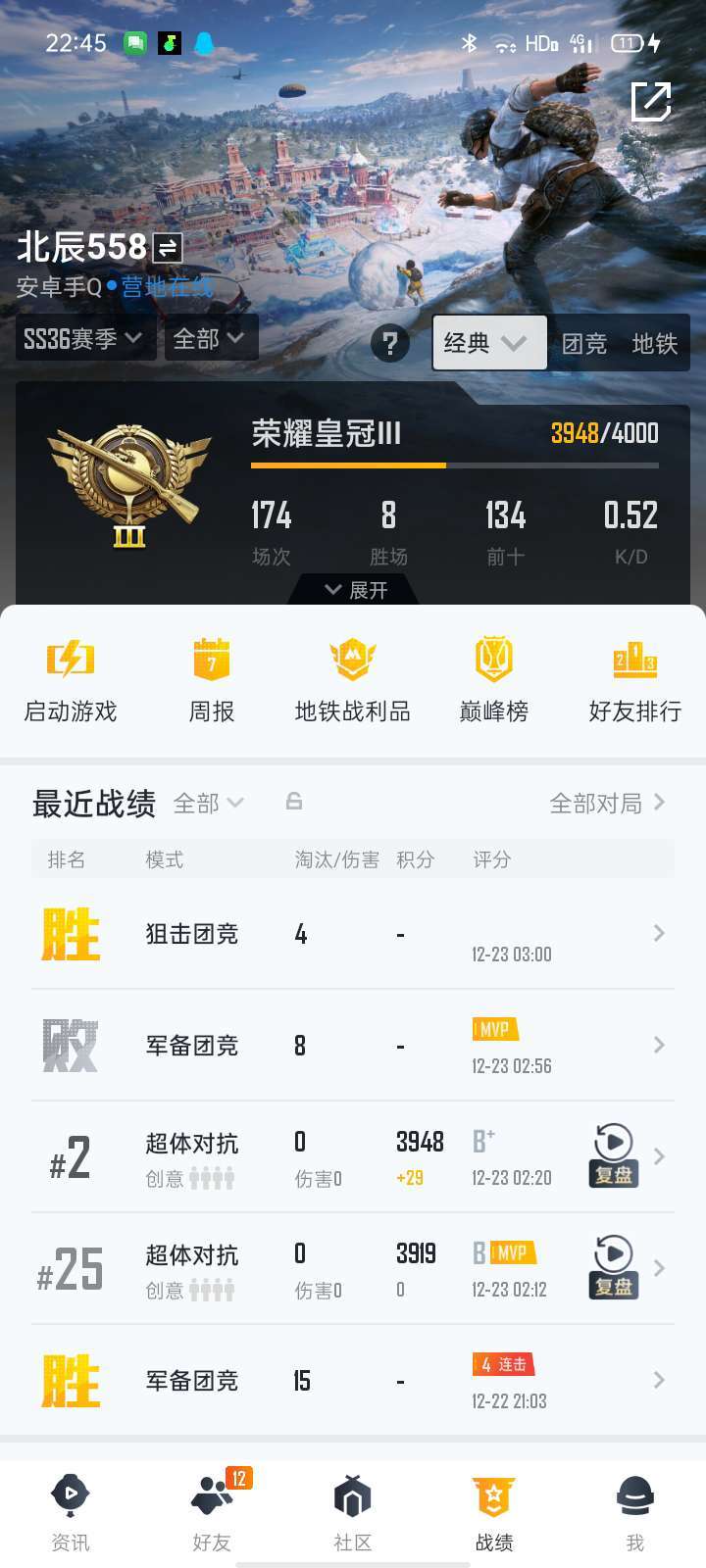Open the 狙击团竞 match from 12-23 03:00

(353, 934)
